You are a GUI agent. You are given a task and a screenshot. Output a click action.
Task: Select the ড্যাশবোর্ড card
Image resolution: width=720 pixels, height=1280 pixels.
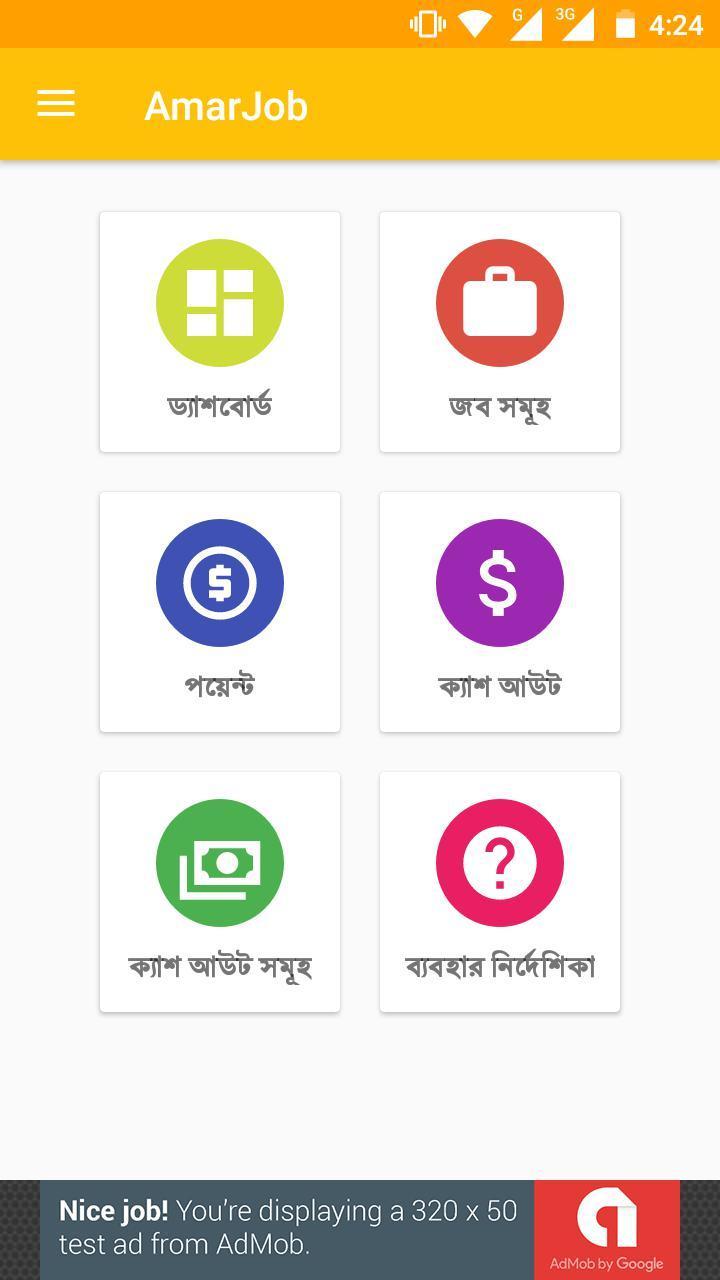(x=220, y=330)
